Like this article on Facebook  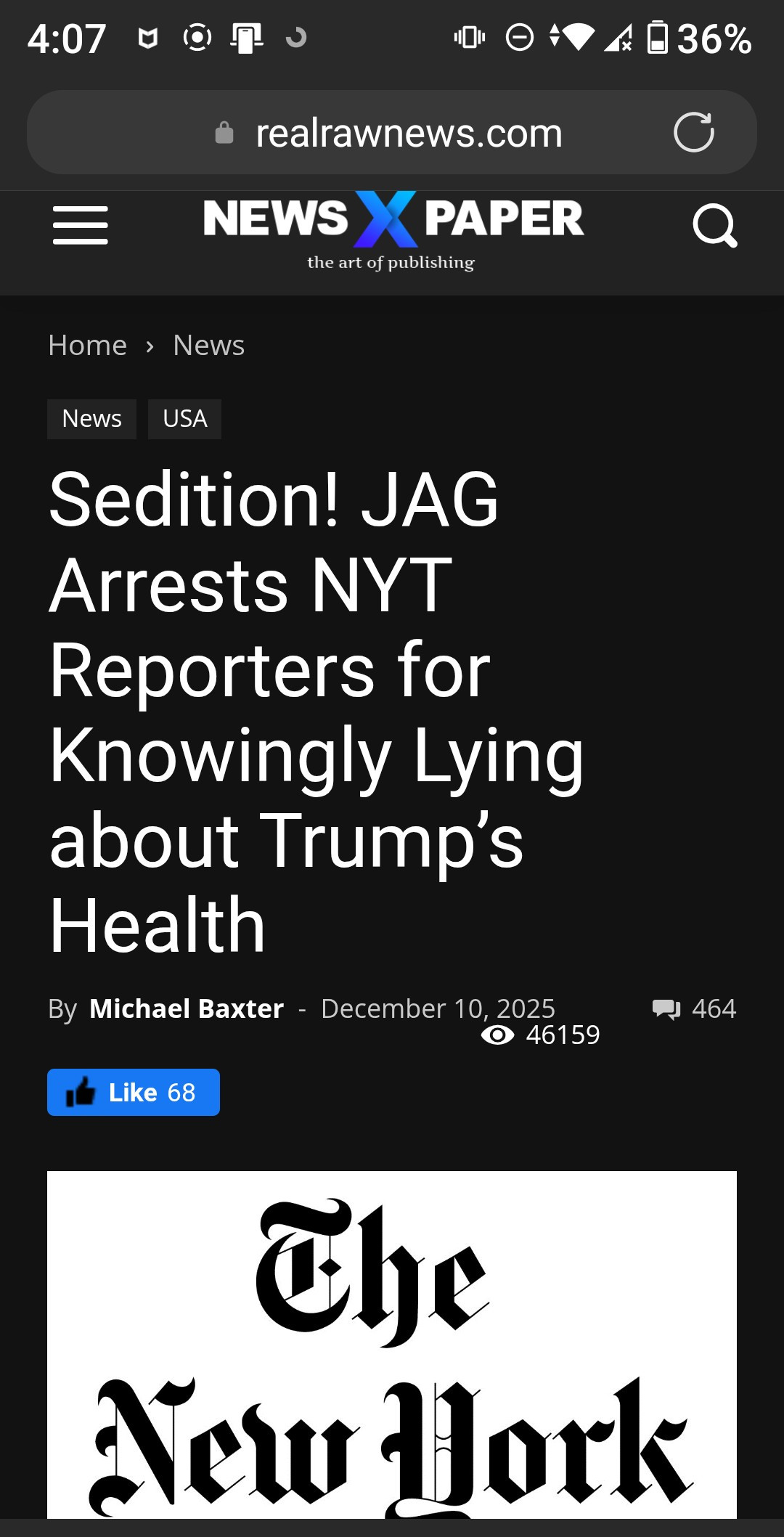[x=134, y=1092]
